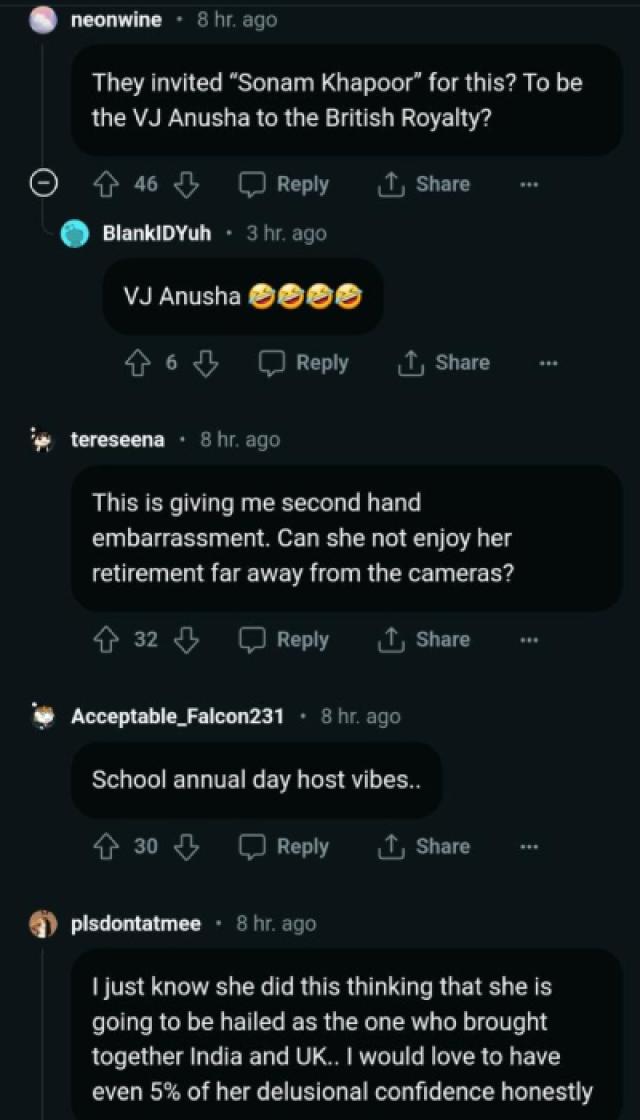Image resolution: width=640 pixels, height=1120 pixels.
Task: Open more options on Acceptable_Falcon231's comment
Action: 529,848
